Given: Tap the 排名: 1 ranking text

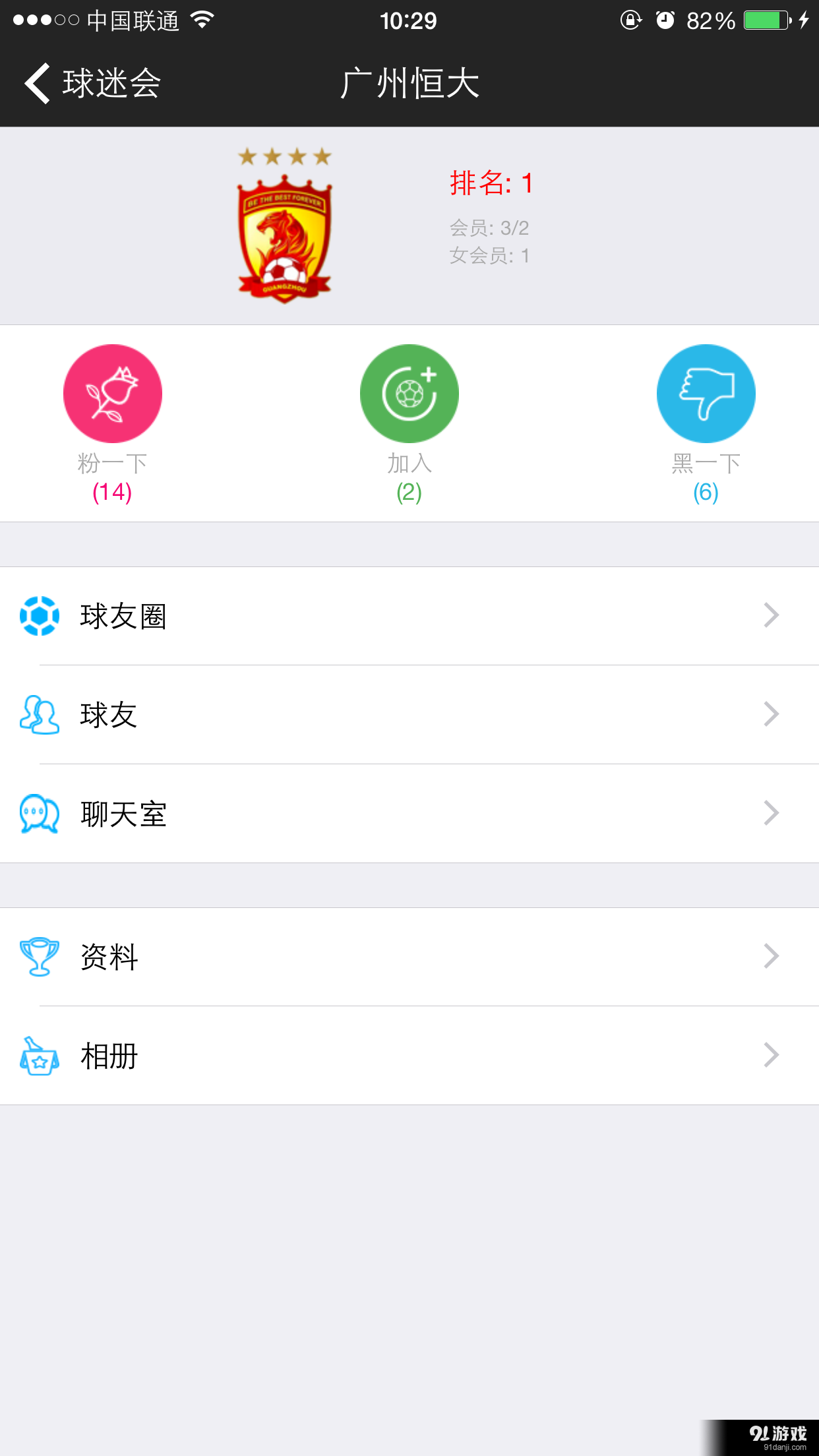Looking at the screenshot, I should (x=491, y=183).
